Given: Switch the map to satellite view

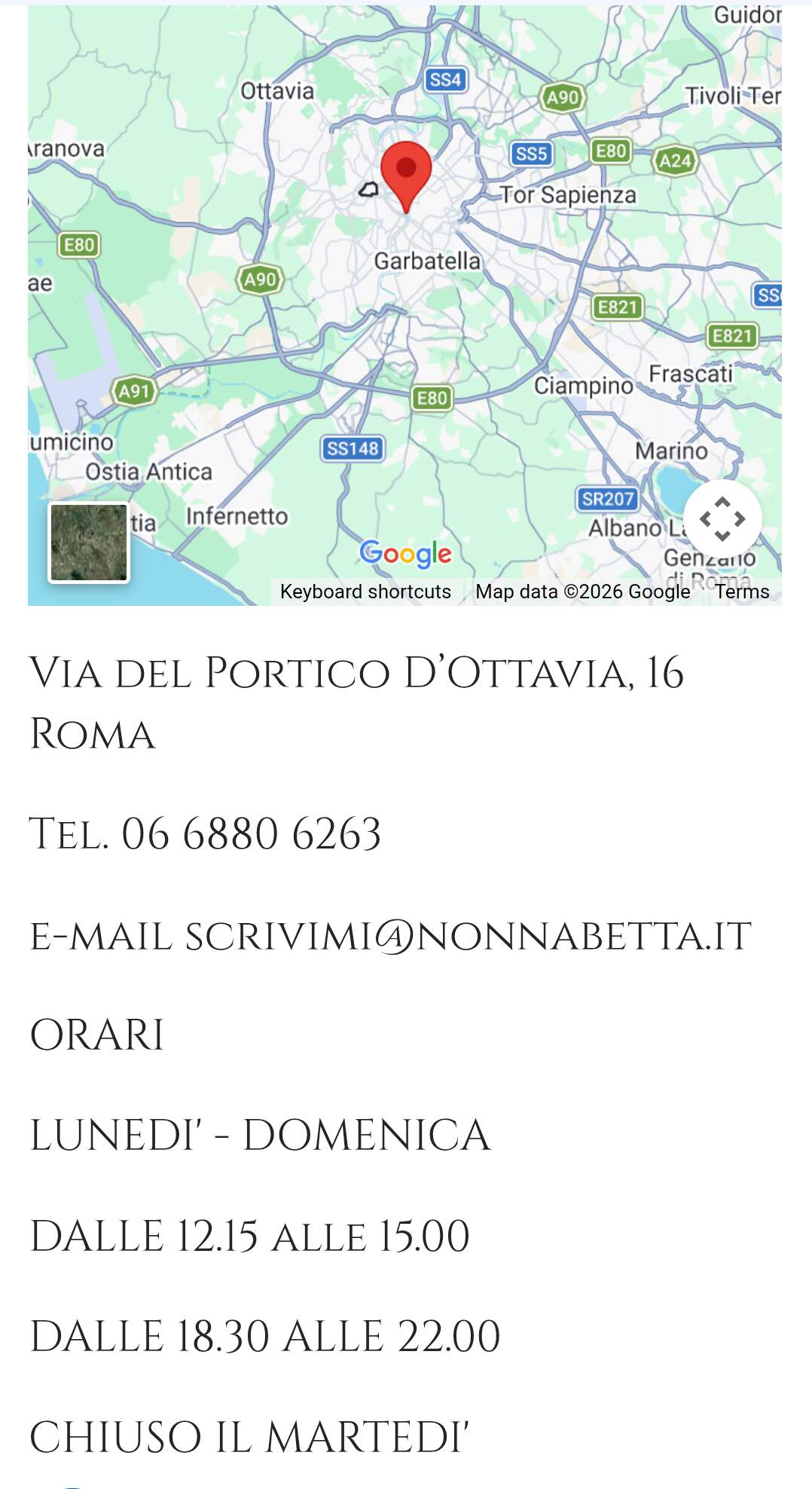Looking at the screenshot, I should 89,543.
